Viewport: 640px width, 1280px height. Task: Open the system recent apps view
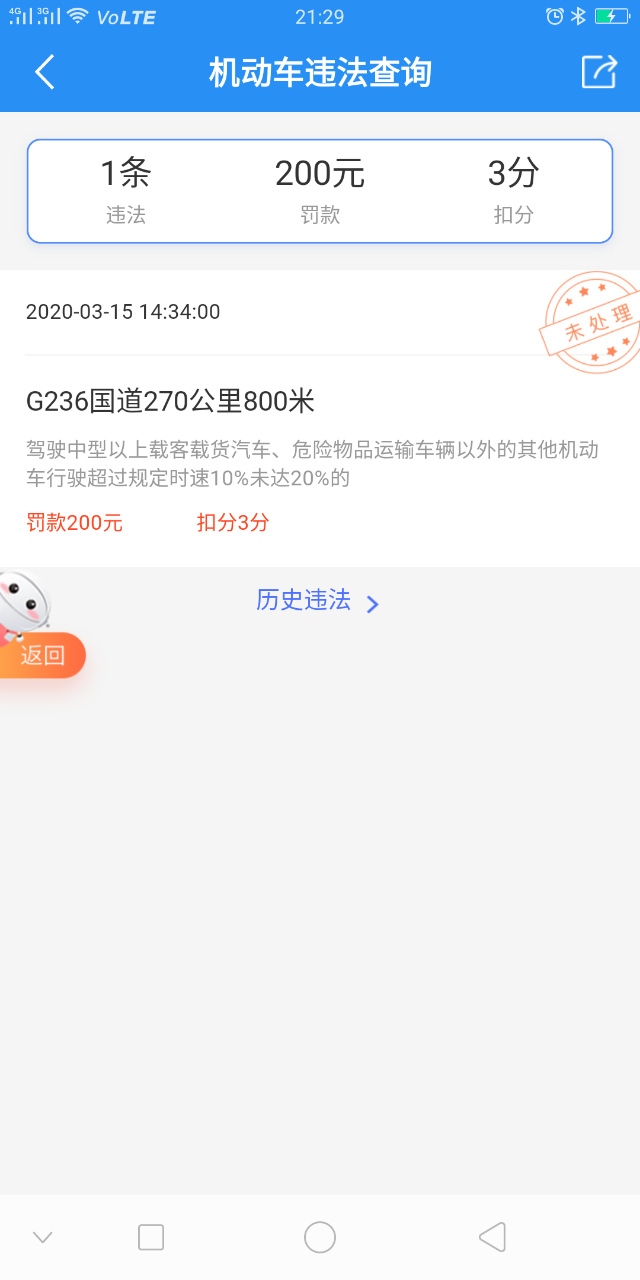(x=151, y=1237)
